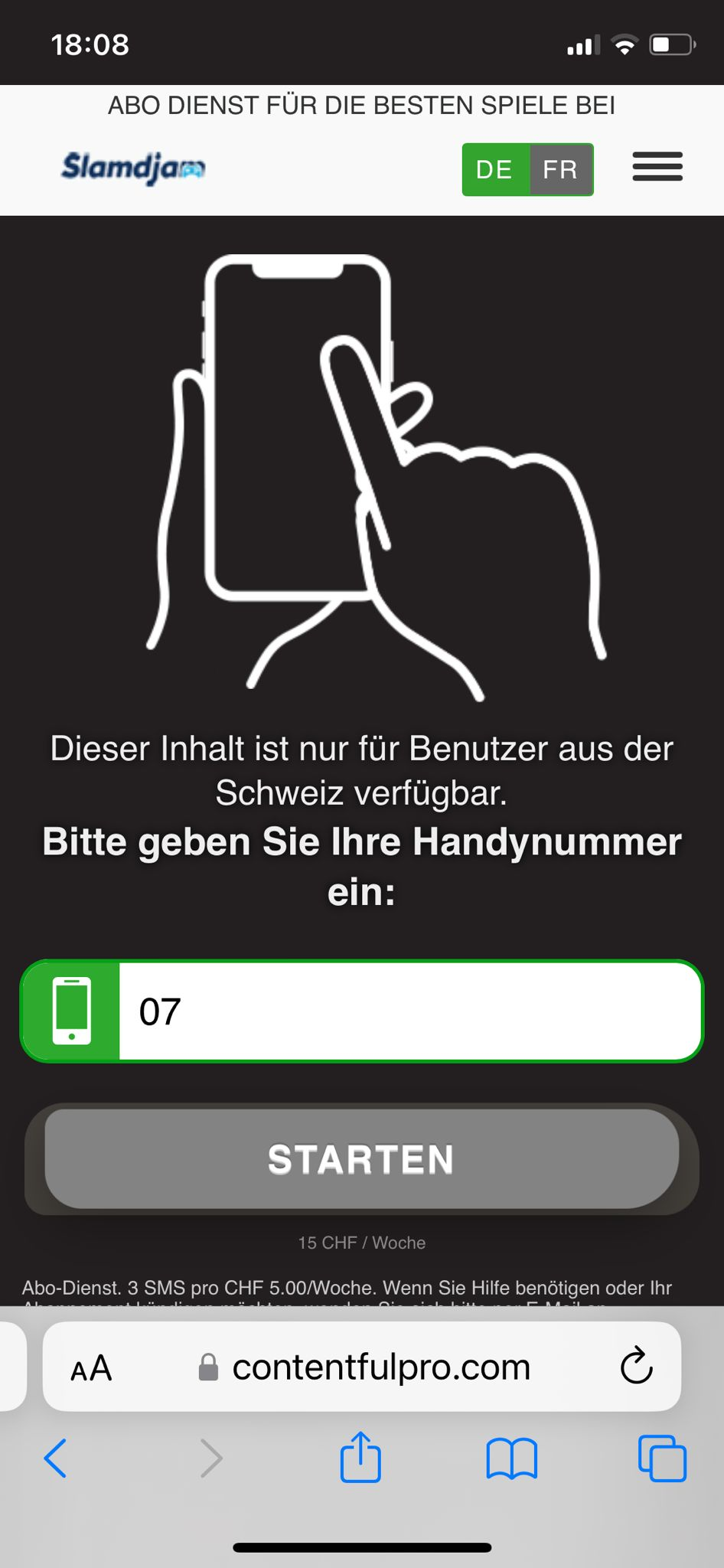The height and width of the screenshot is (1568, 724).
Task: Open the hamburger menu
Action: 657,167
